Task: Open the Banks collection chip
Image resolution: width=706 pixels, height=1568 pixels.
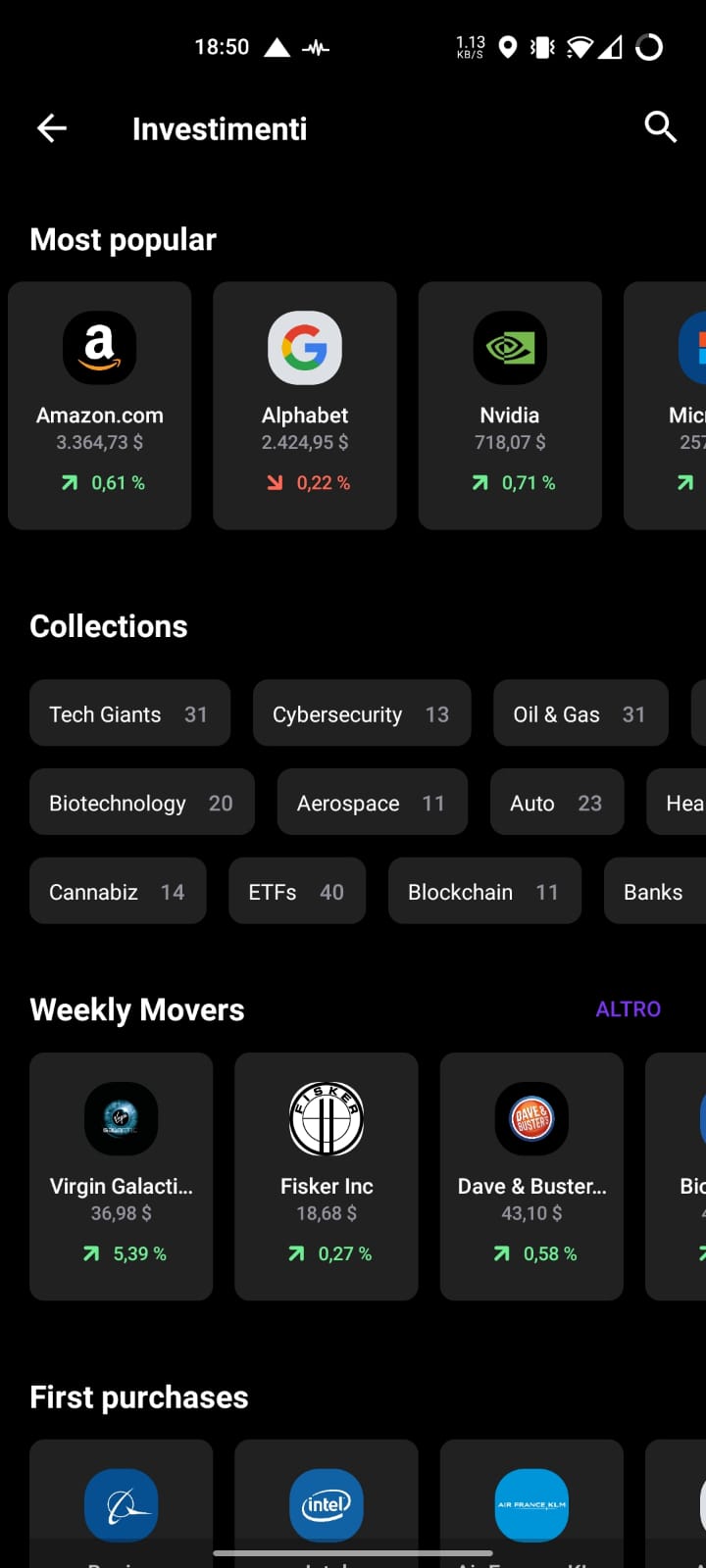Action: pyautogui.click(x=655, y=891)
